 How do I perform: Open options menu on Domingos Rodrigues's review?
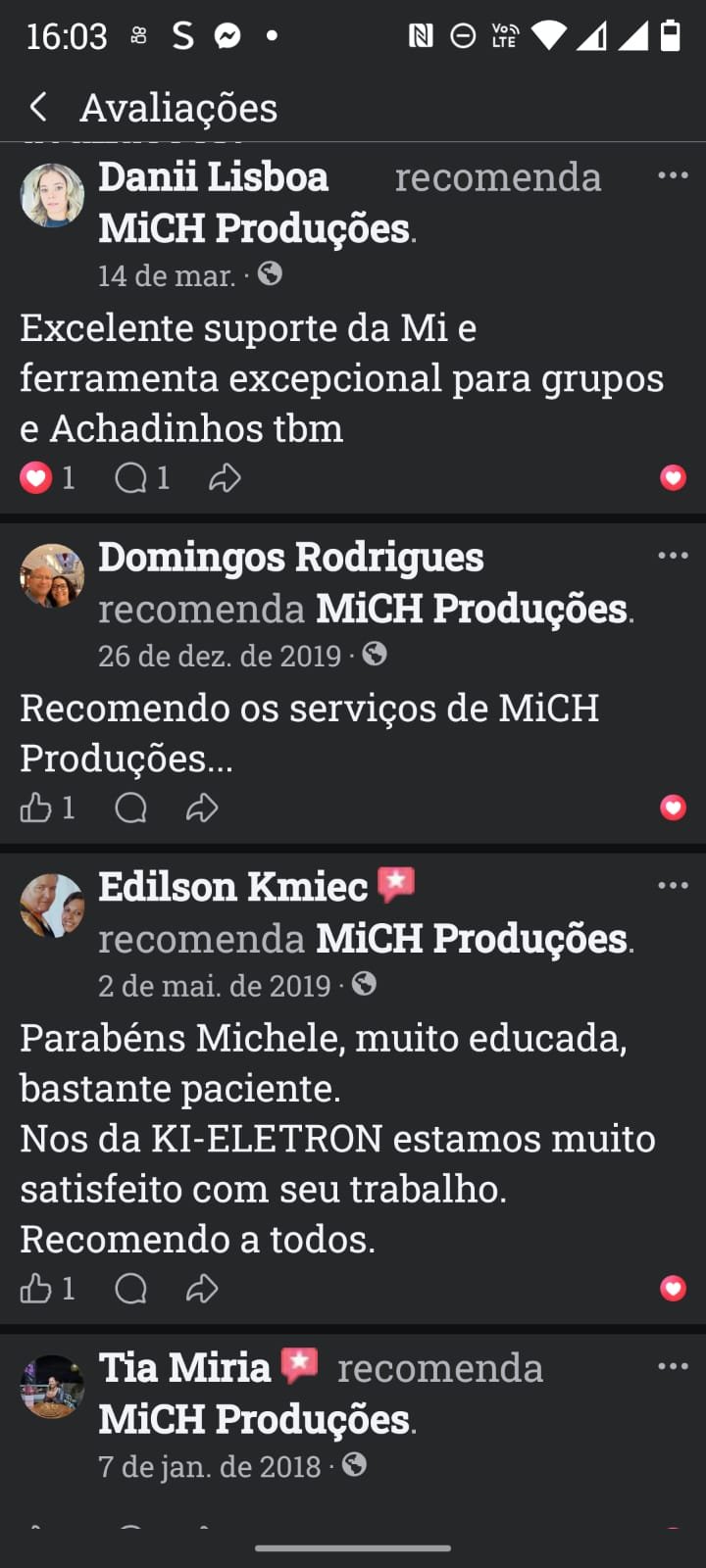click(673, 556)
